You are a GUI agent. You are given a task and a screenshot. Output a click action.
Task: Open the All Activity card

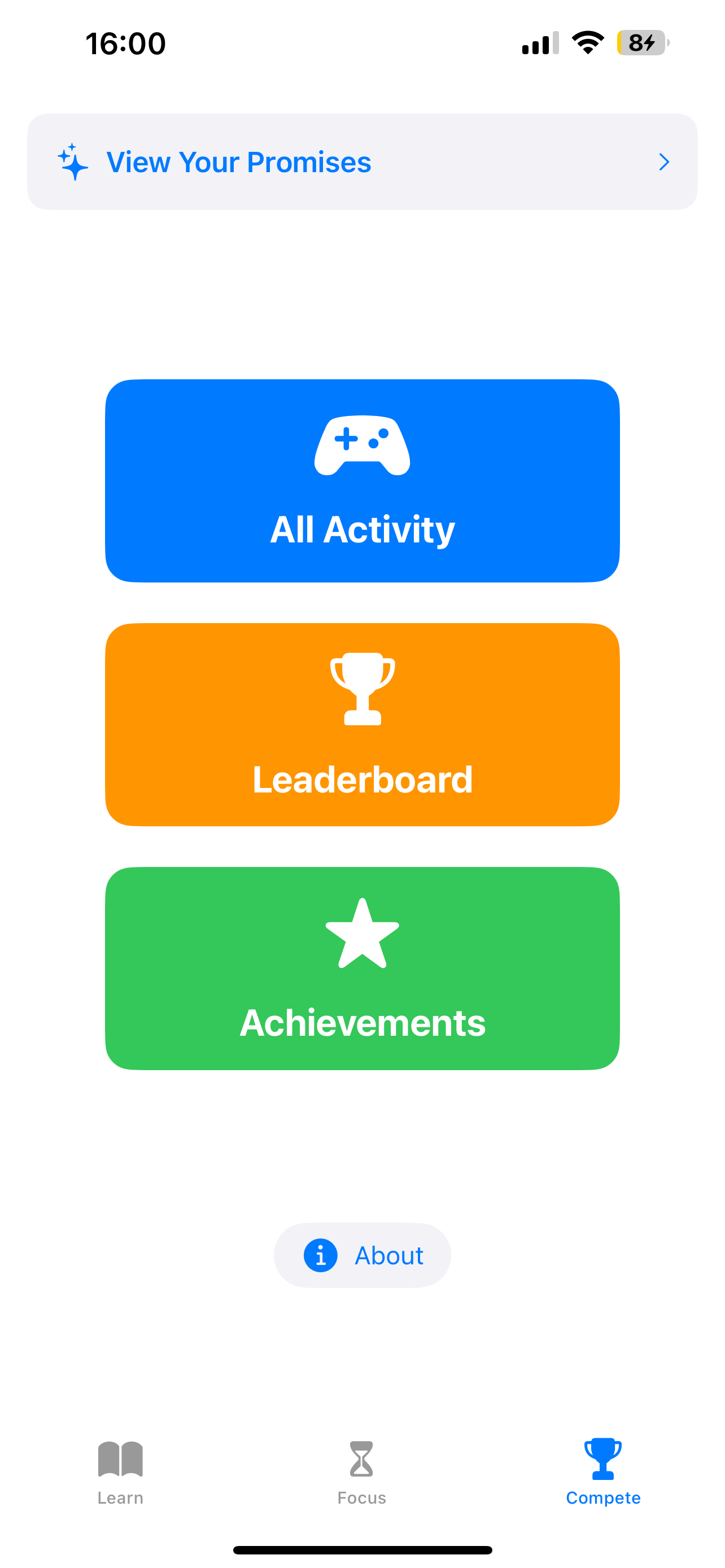click(362, 481)
